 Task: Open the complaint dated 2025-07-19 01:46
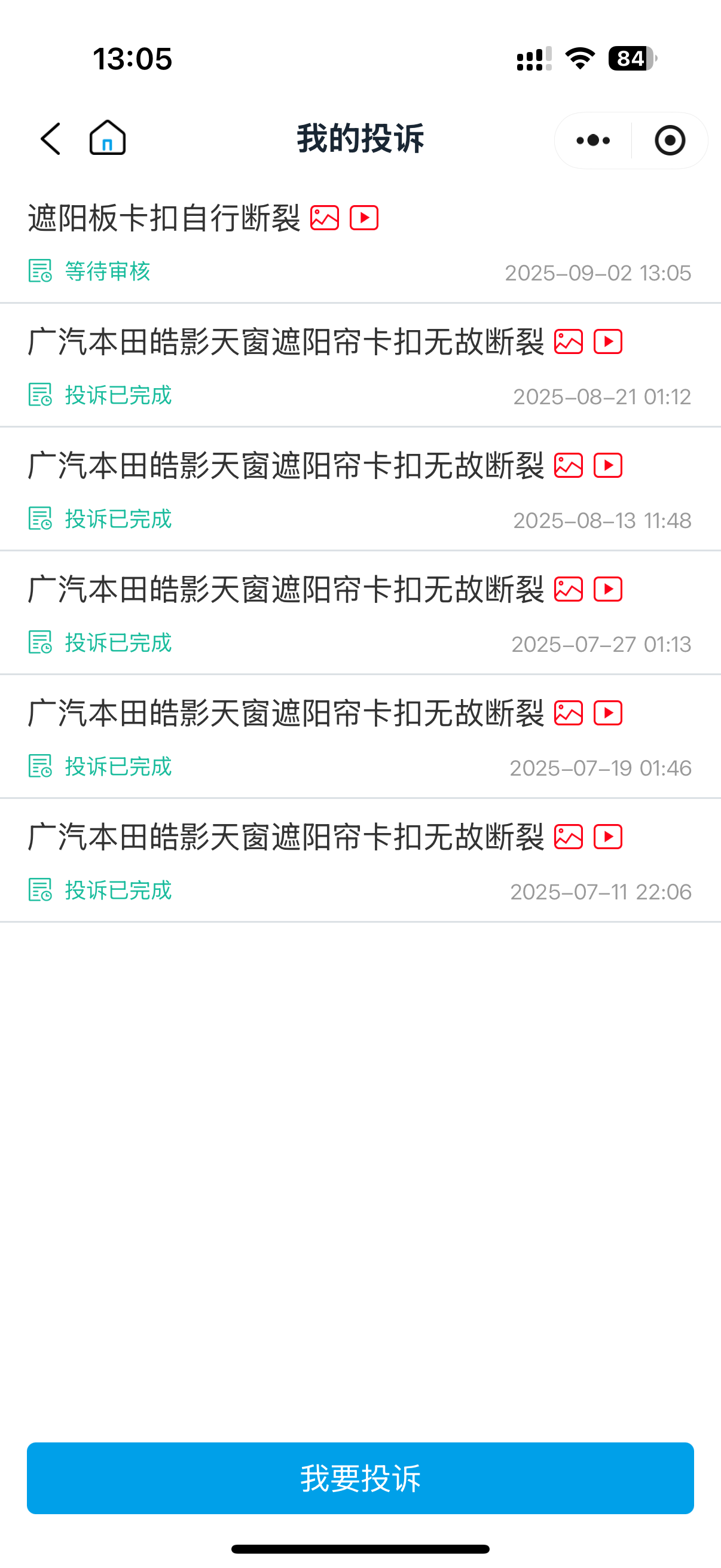coord(360,737)
